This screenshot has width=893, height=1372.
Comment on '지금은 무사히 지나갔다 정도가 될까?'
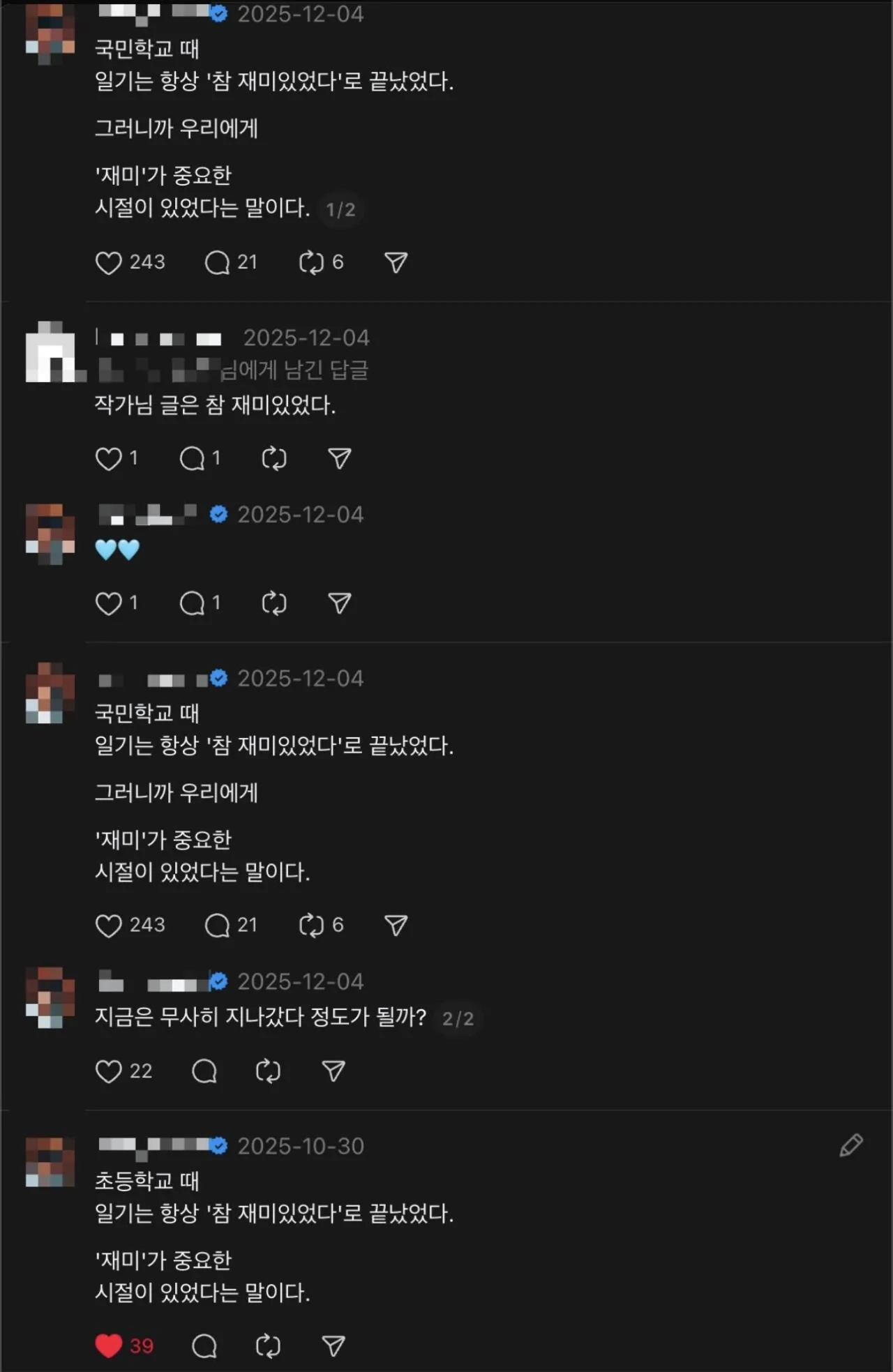(204, 1071)
